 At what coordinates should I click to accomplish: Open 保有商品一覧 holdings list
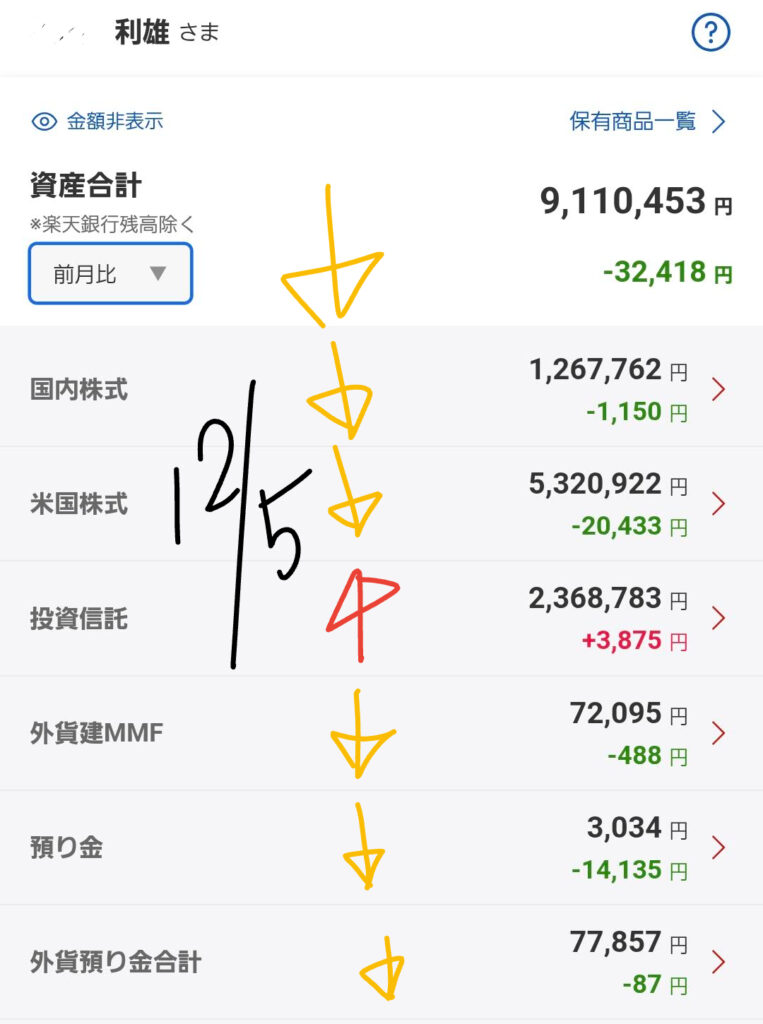coord(646,122)
